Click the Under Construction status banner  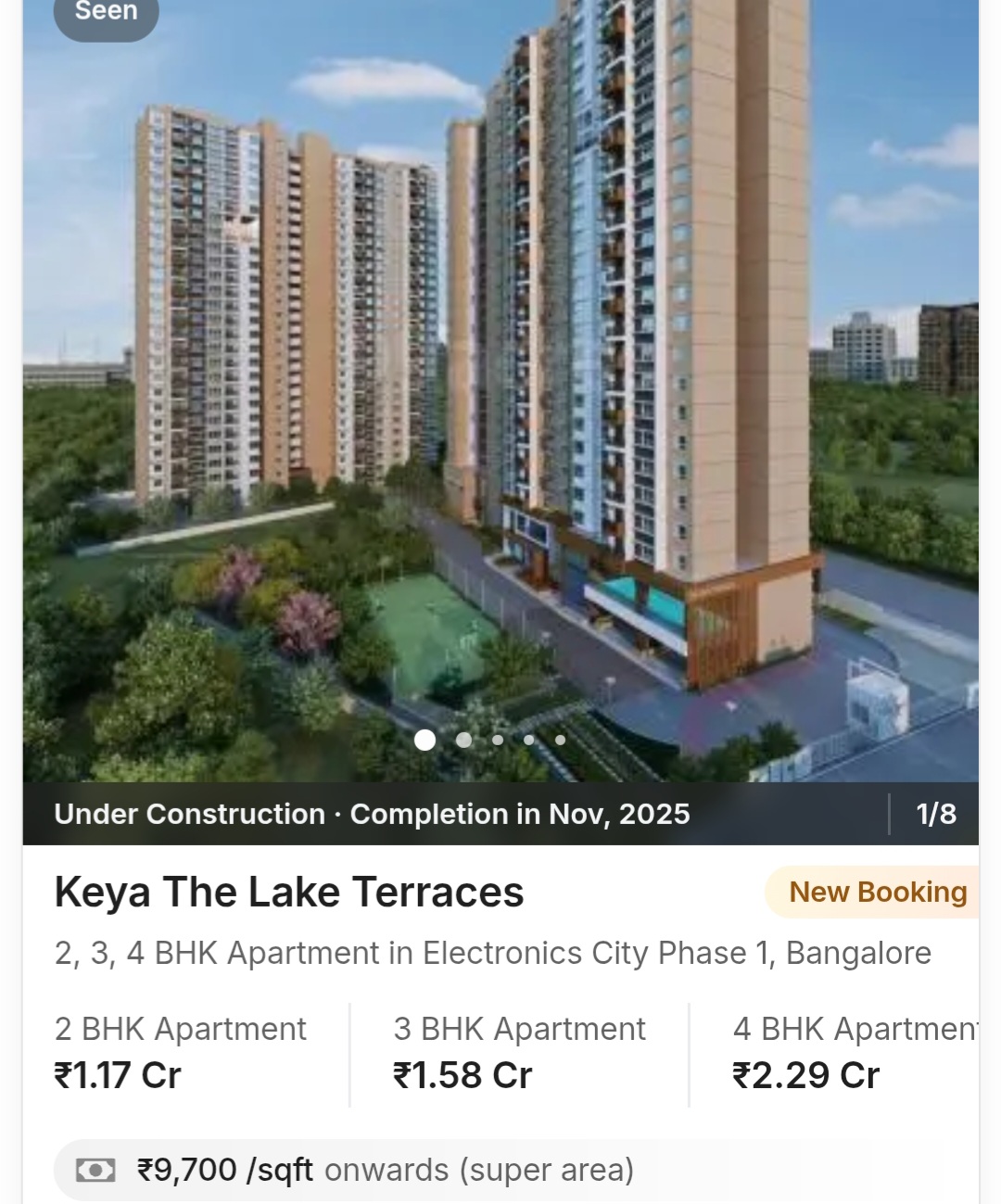point(371,815)
